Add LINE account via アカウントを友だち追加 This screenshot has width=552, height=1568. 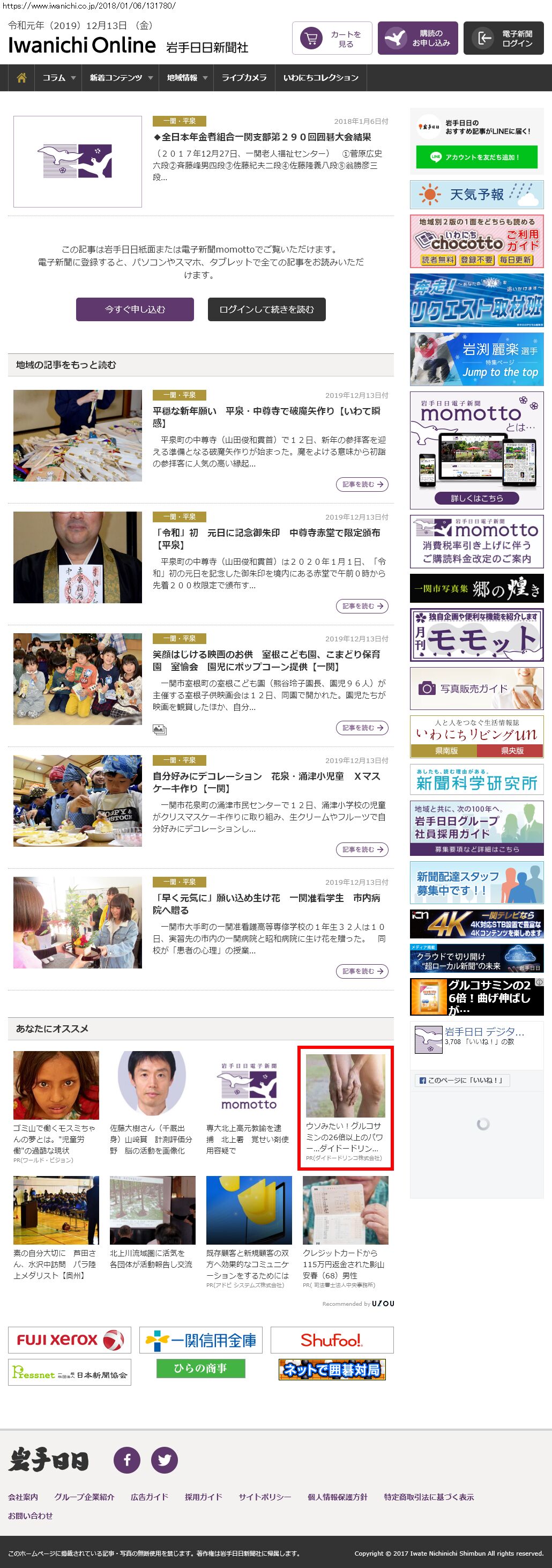[476, 157]
